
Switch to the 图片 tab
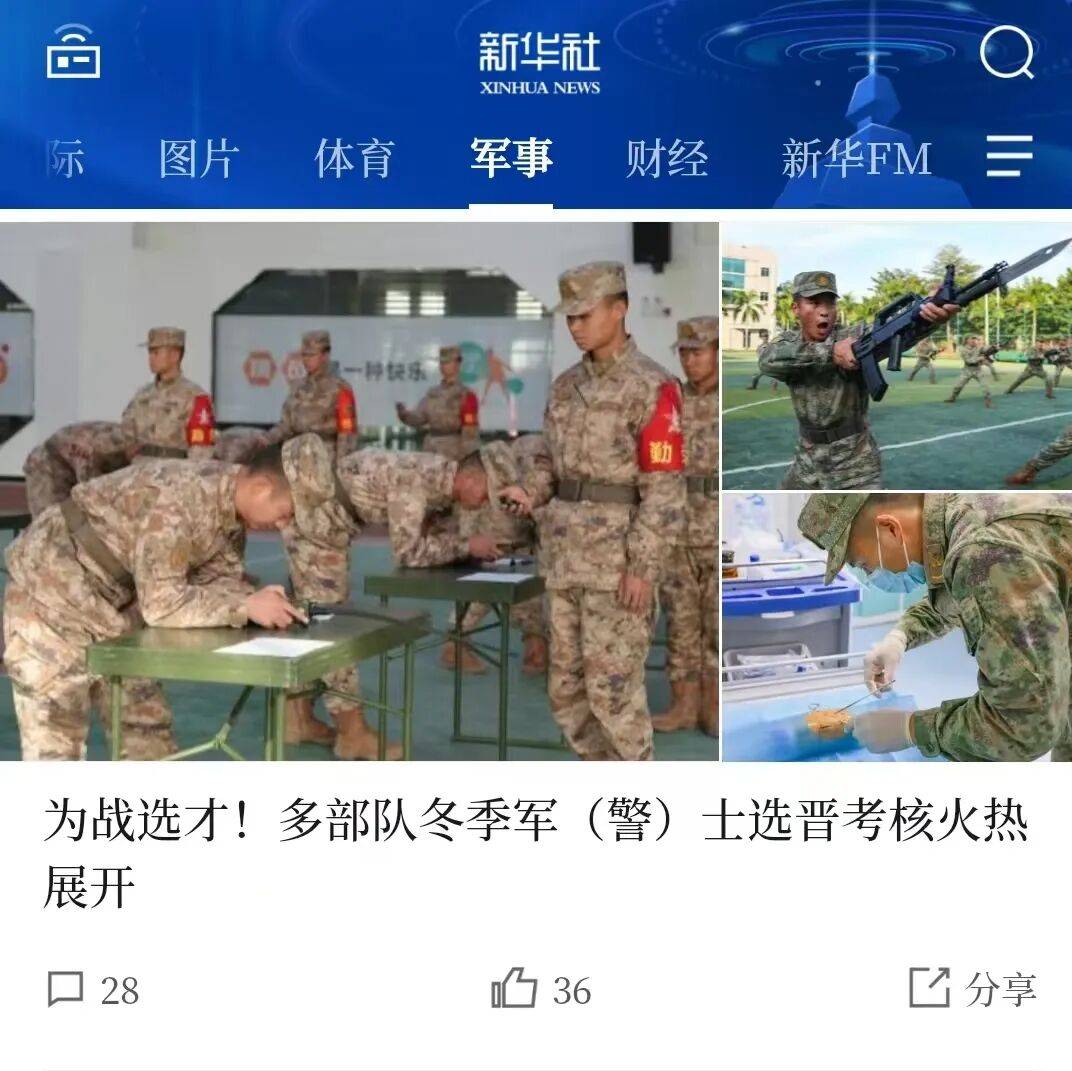[x=198, y=159]
